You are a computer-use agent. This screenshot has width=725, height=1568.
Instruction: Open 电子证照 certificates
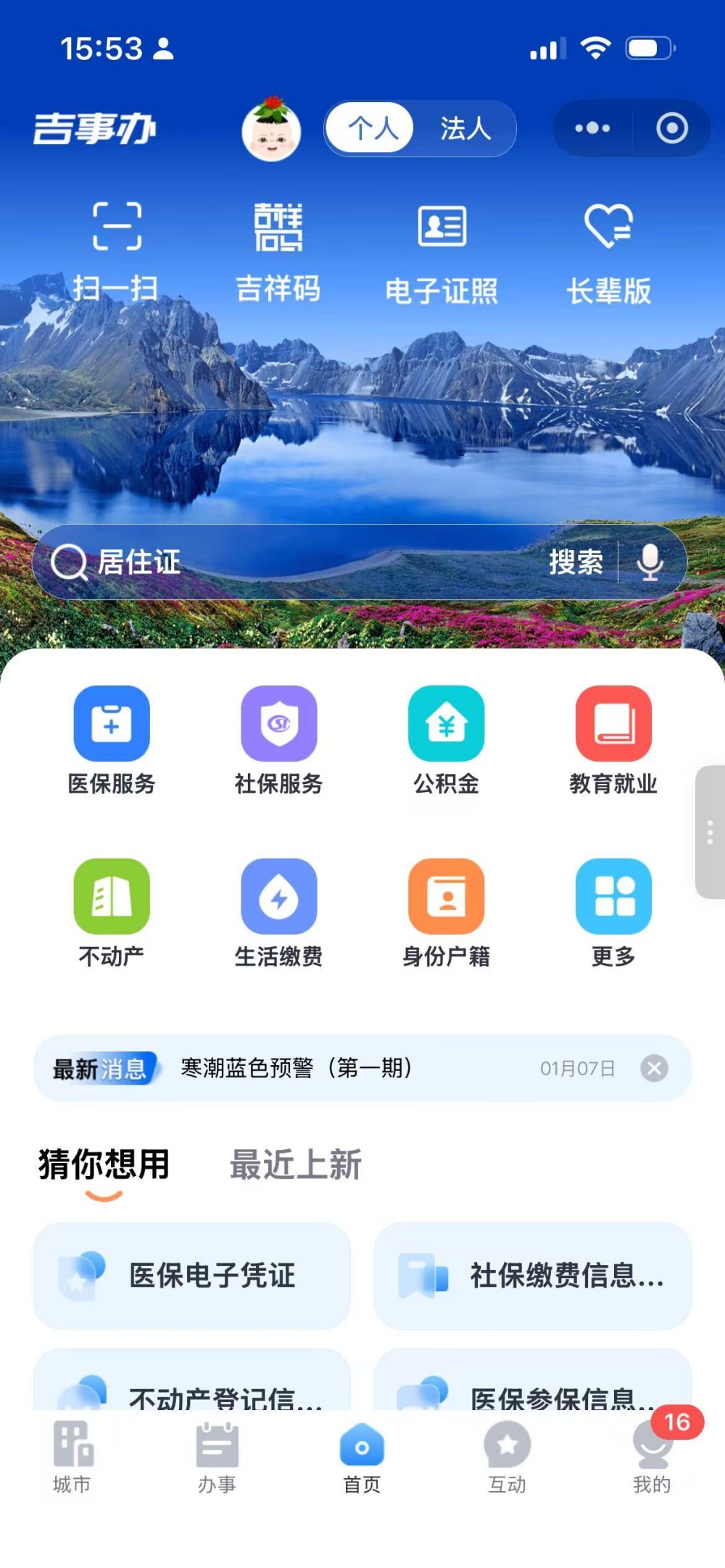pyautogui.click(x=442, y=250)
